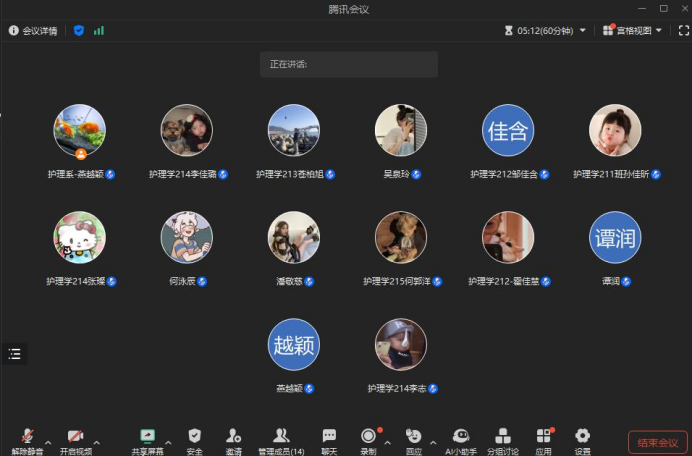Invite participants (邀请)
This screenshot has width=692, height=456.
233,439
